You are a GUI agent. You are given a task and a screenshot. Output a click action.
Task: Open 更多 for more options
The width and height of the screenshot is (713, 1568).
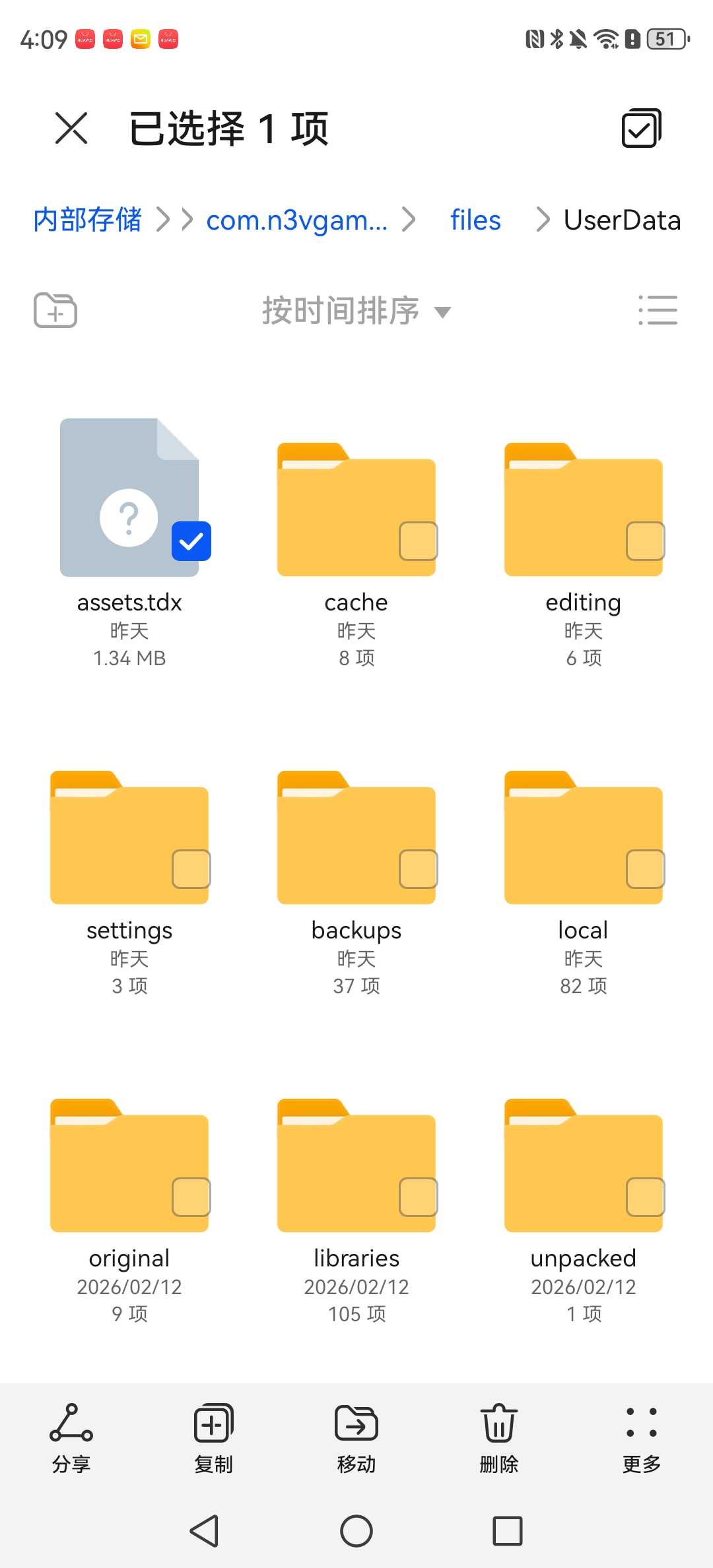pyautogui.click(x=642, y=1439)
